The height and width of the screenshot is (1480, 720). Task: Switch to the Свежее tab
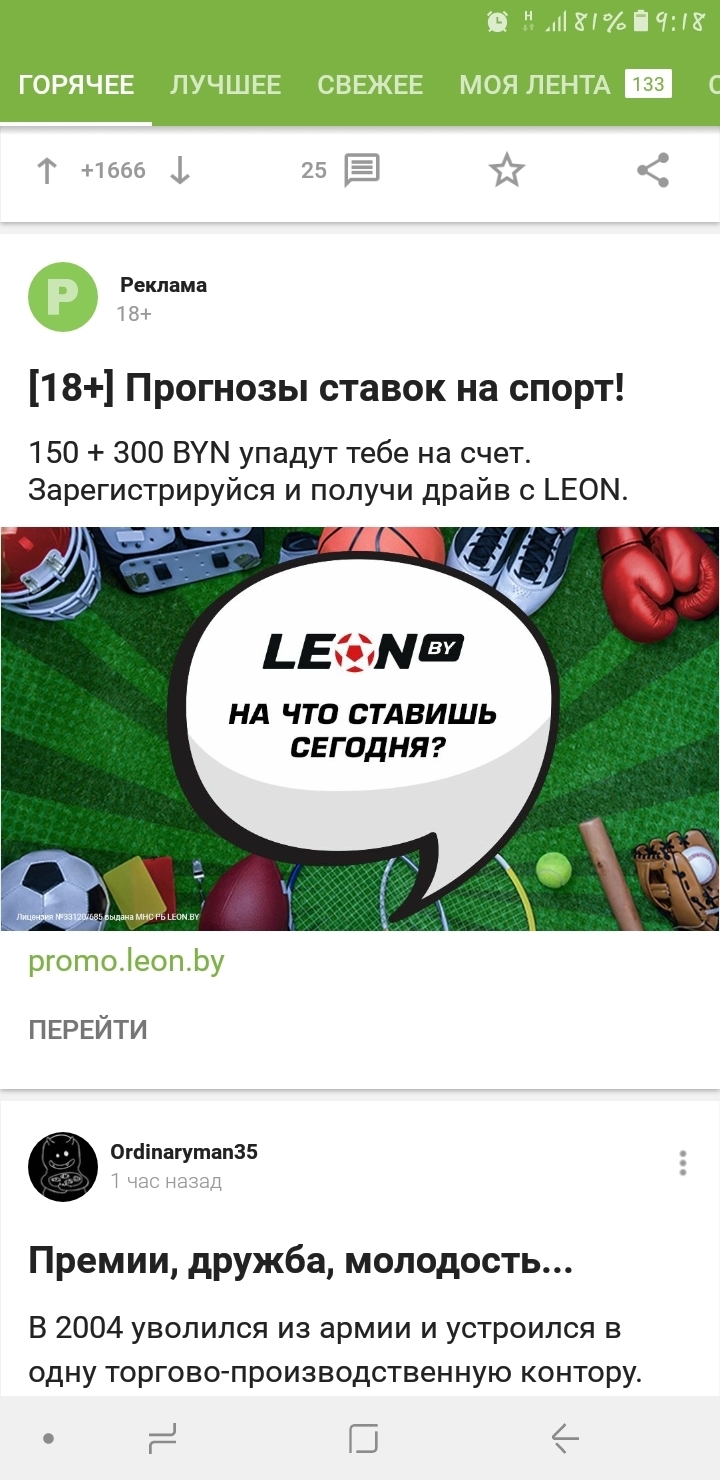pyautogui.click(x=370, y=85)
